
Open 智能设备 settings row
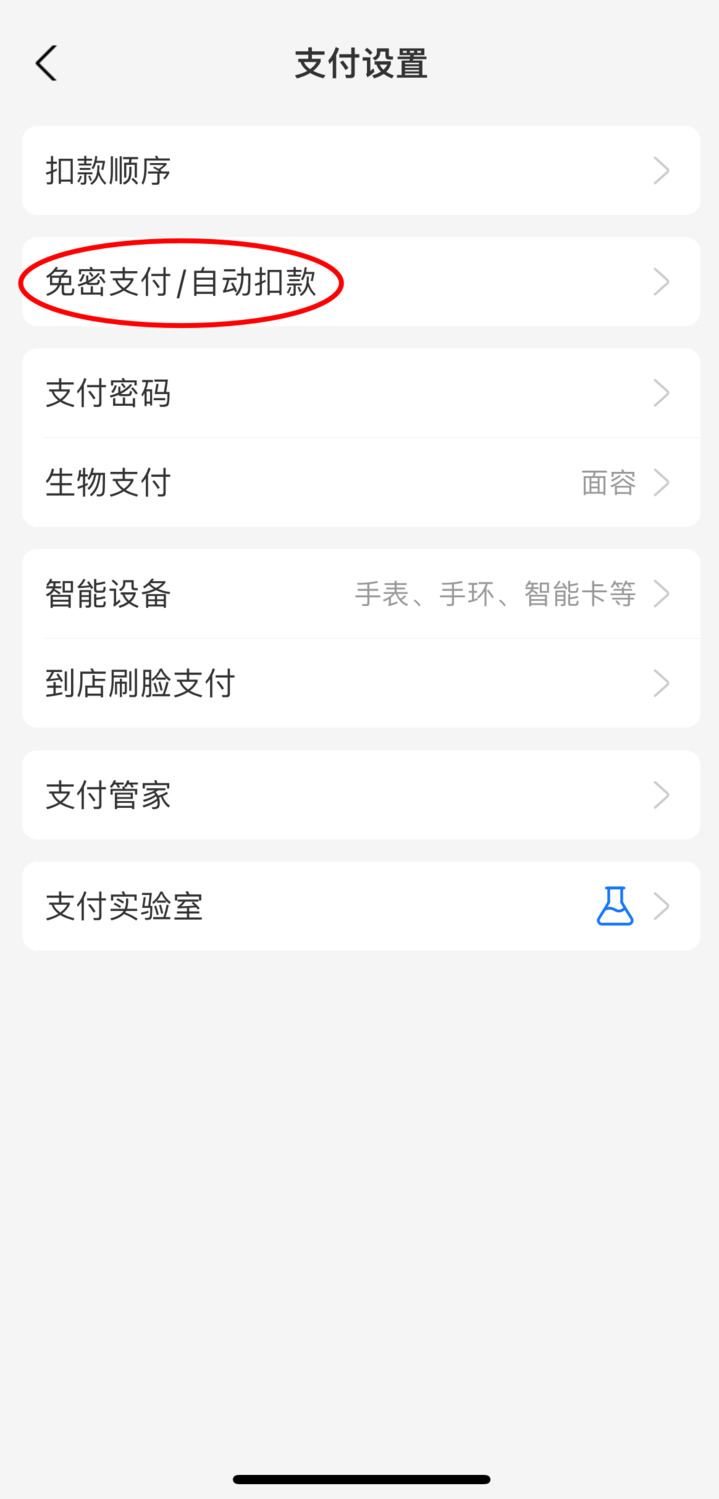click(x=360, y=594)
